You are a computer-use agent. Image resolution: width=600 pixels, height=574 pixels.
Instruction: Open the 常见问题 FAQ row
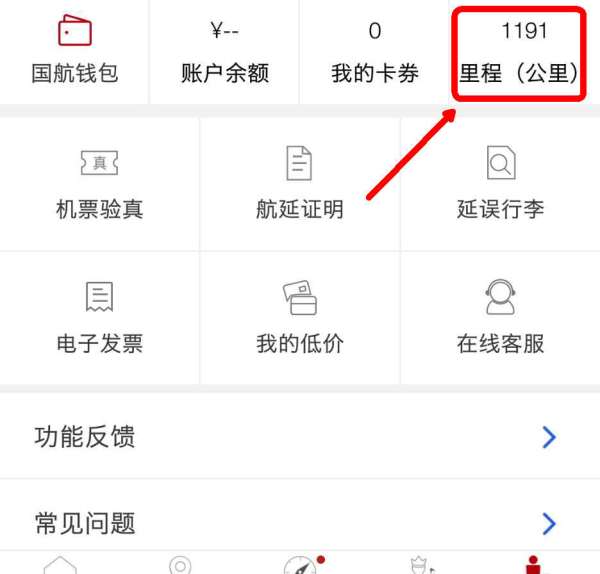coord(300,522)
